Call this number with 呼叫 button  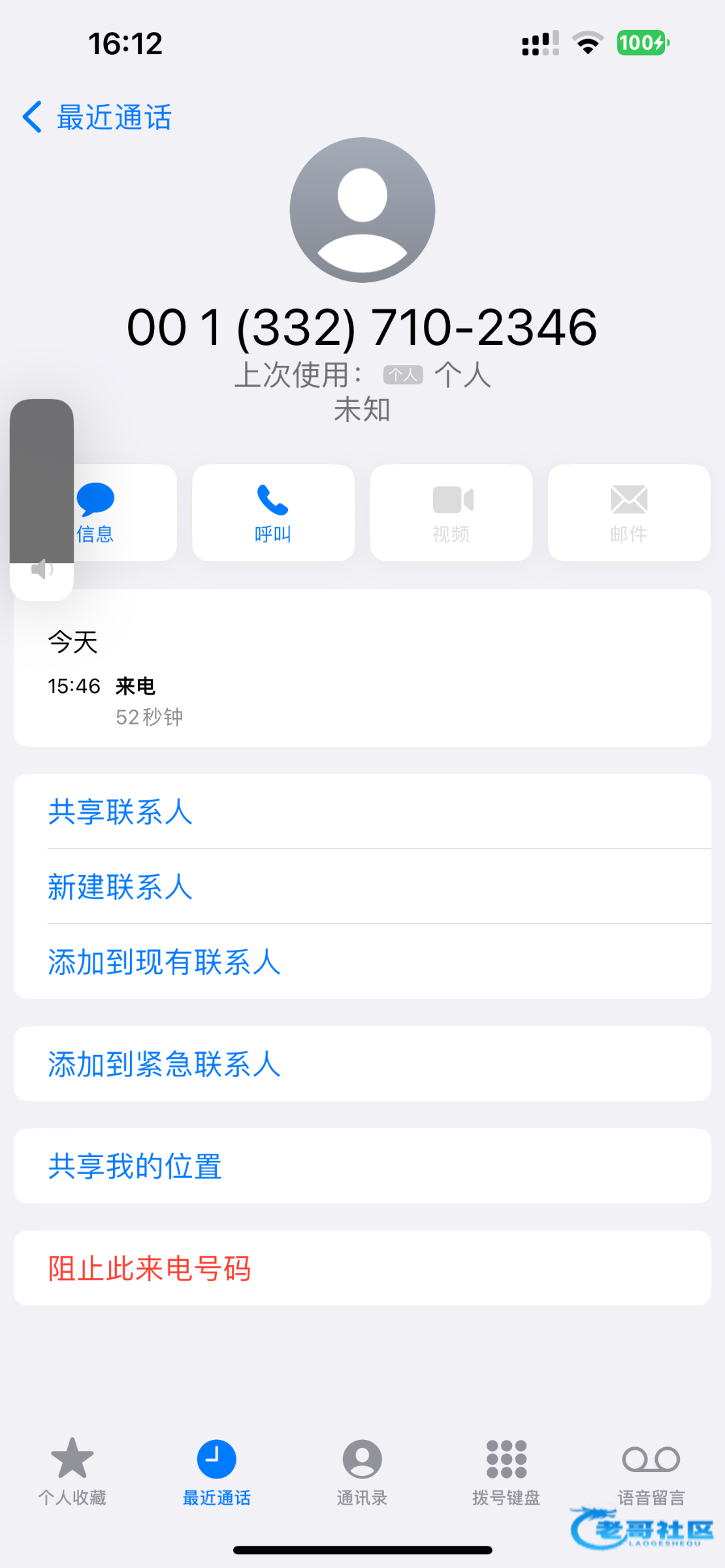pyautogui.click(x=273, y=513)
